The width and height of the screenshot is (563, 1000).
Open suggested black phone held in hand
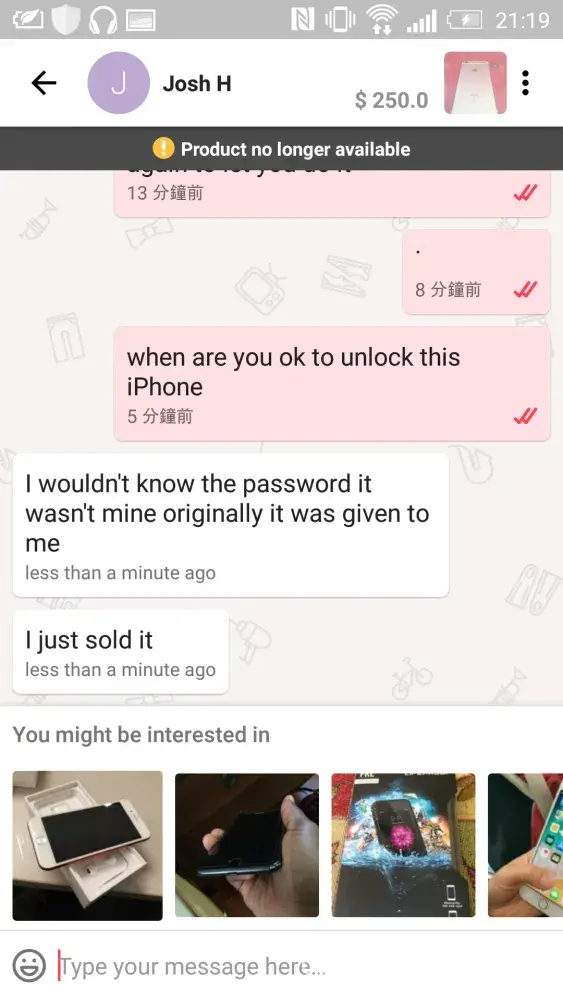pos(247,845)
